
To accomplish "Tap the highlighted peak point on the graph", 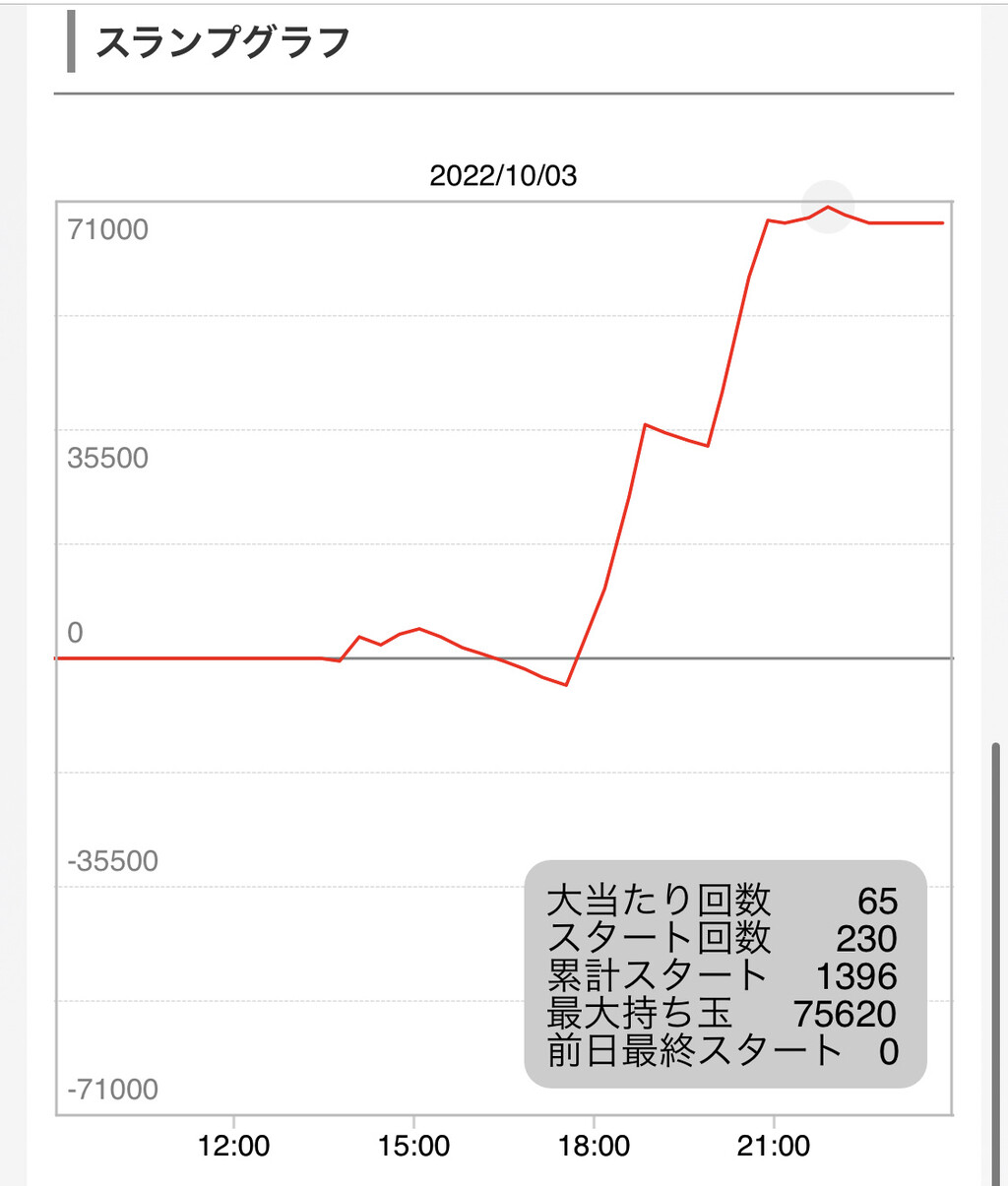I will click(x=828, y=207).
